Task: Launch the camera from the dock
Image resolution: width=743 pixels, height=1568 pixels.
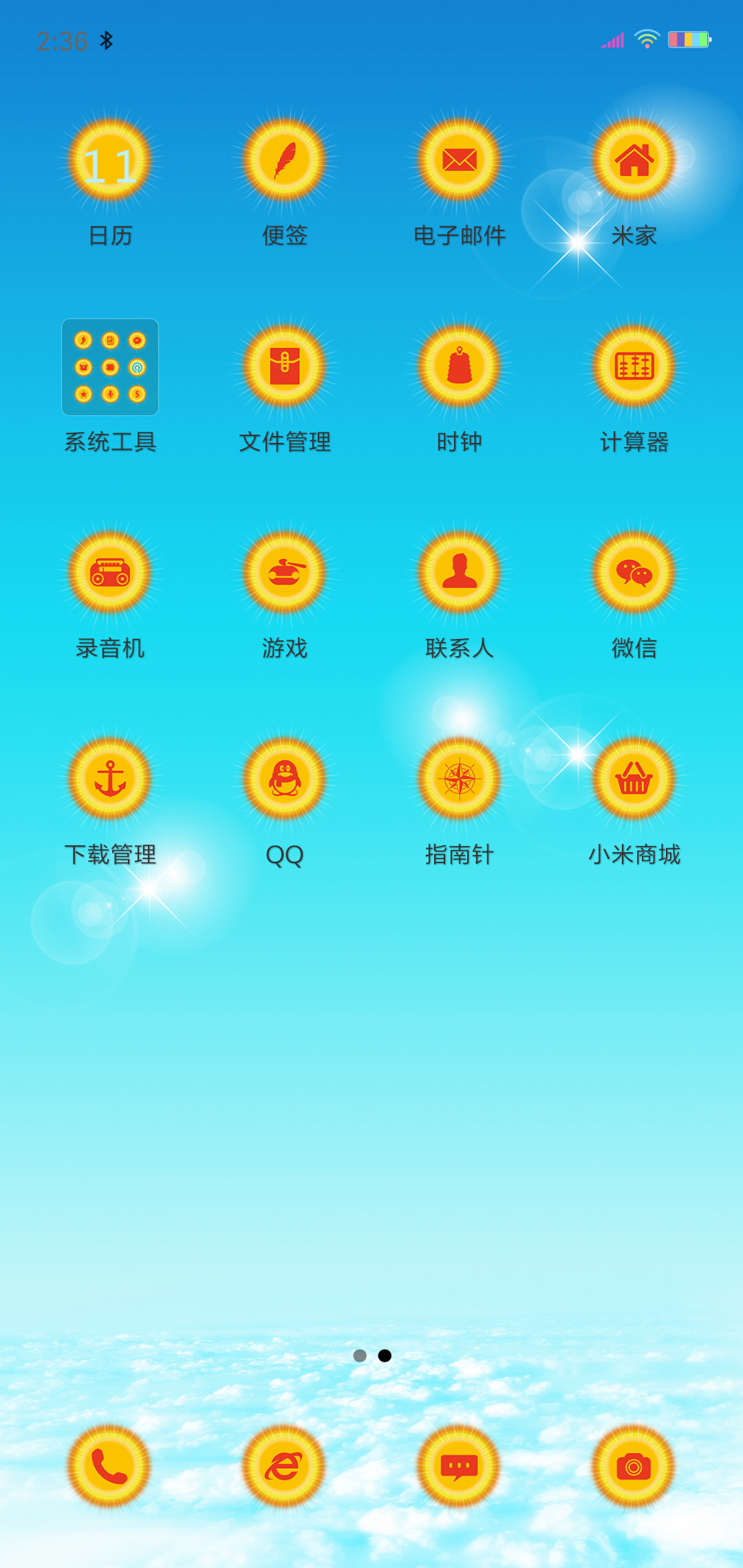Action: coord(634,1468)
